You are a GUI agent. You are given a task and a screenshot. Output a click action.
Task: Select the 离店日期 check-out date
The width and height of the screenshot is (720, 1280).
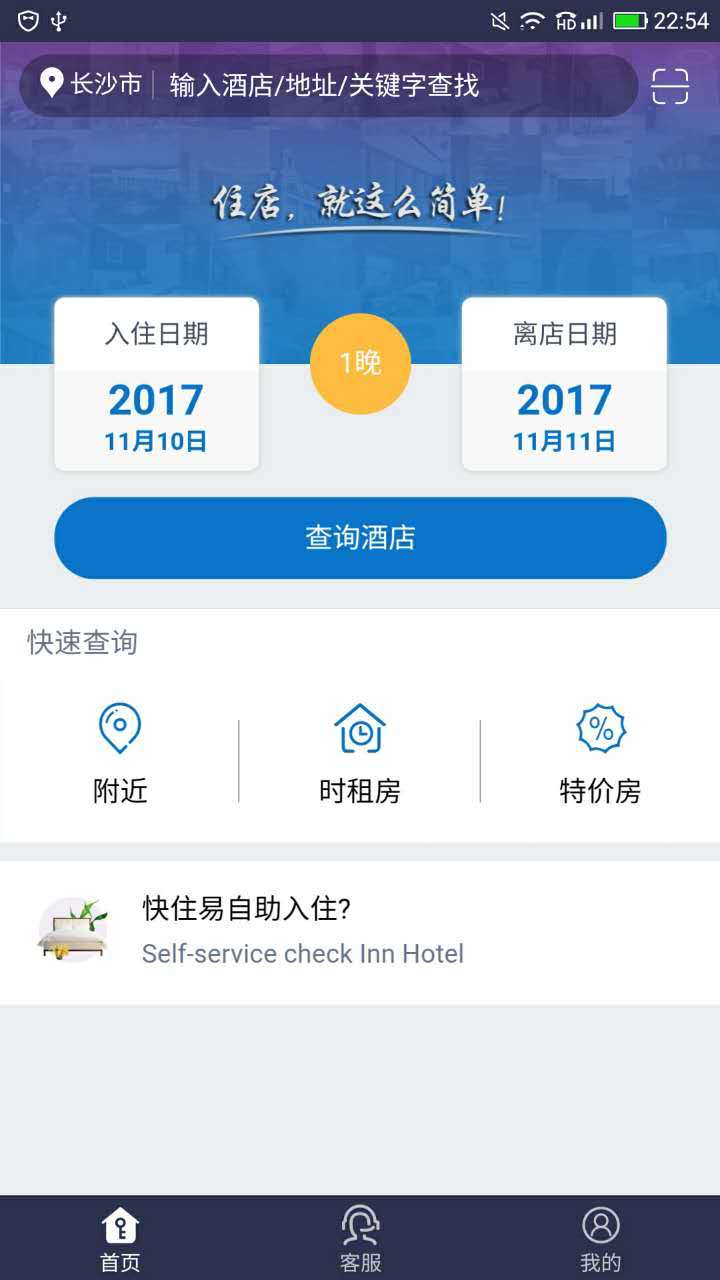pyautogui.click(x=564, y=384)
